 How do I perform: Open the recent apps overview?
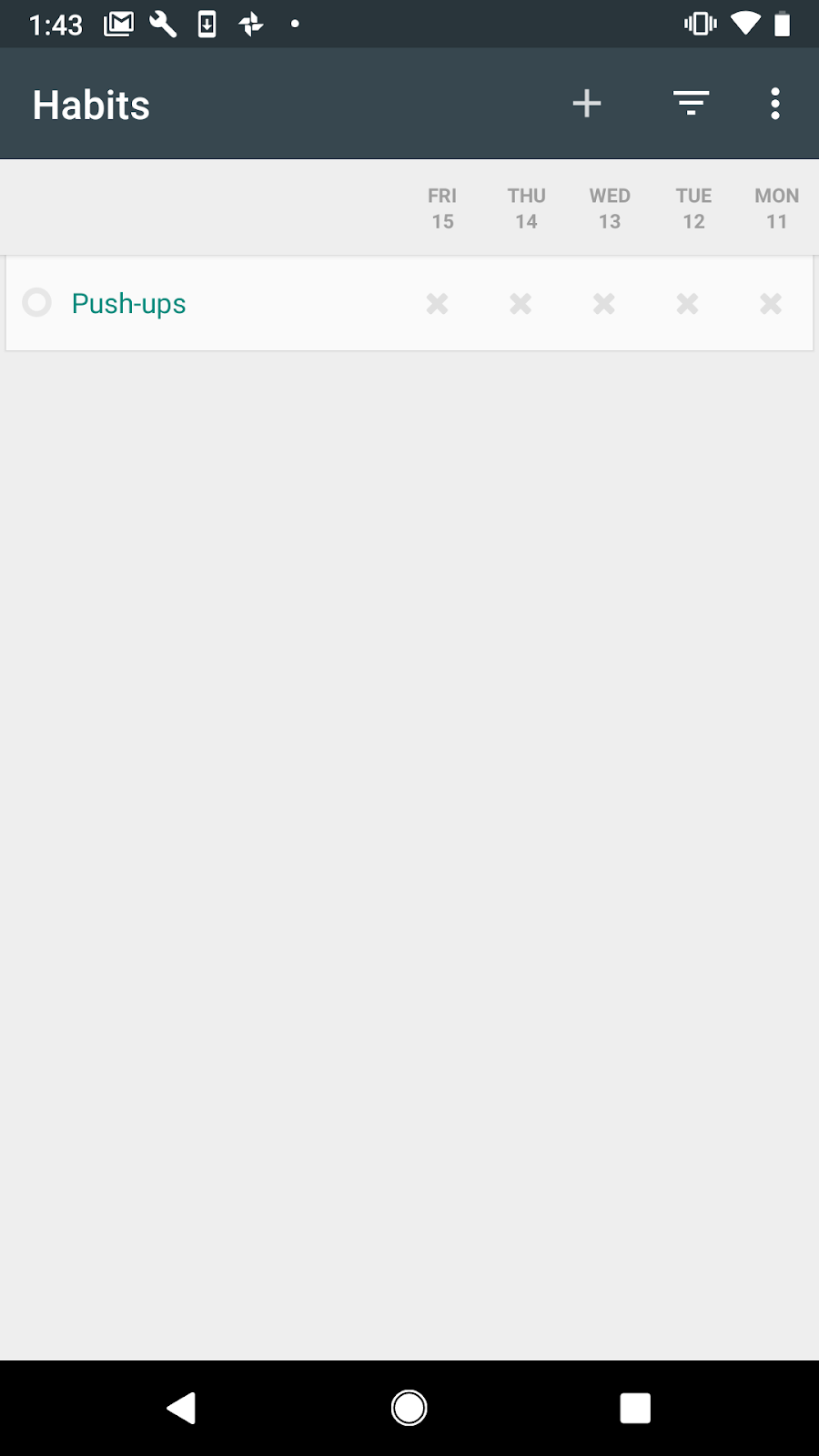click(635, 1408)
